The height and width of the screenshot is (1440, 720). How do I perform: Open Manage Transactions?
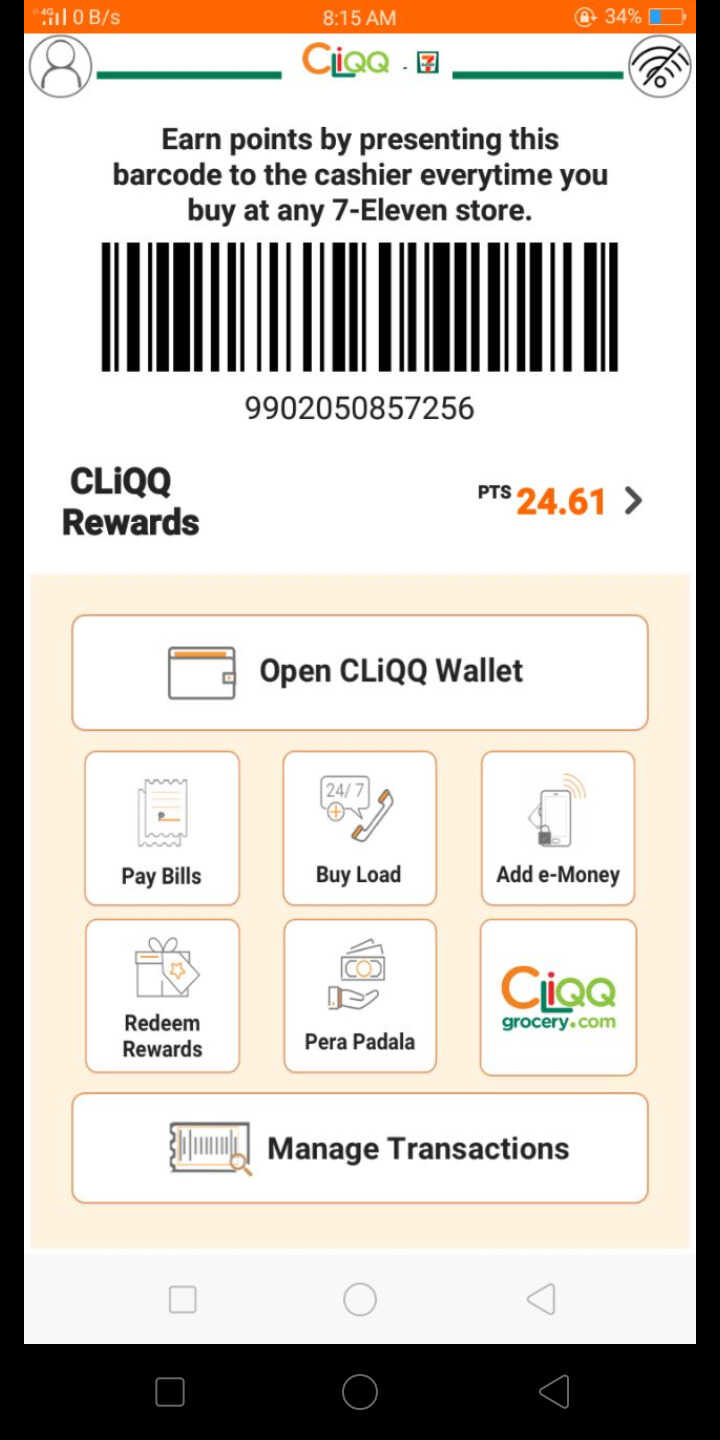(360, 1148)
